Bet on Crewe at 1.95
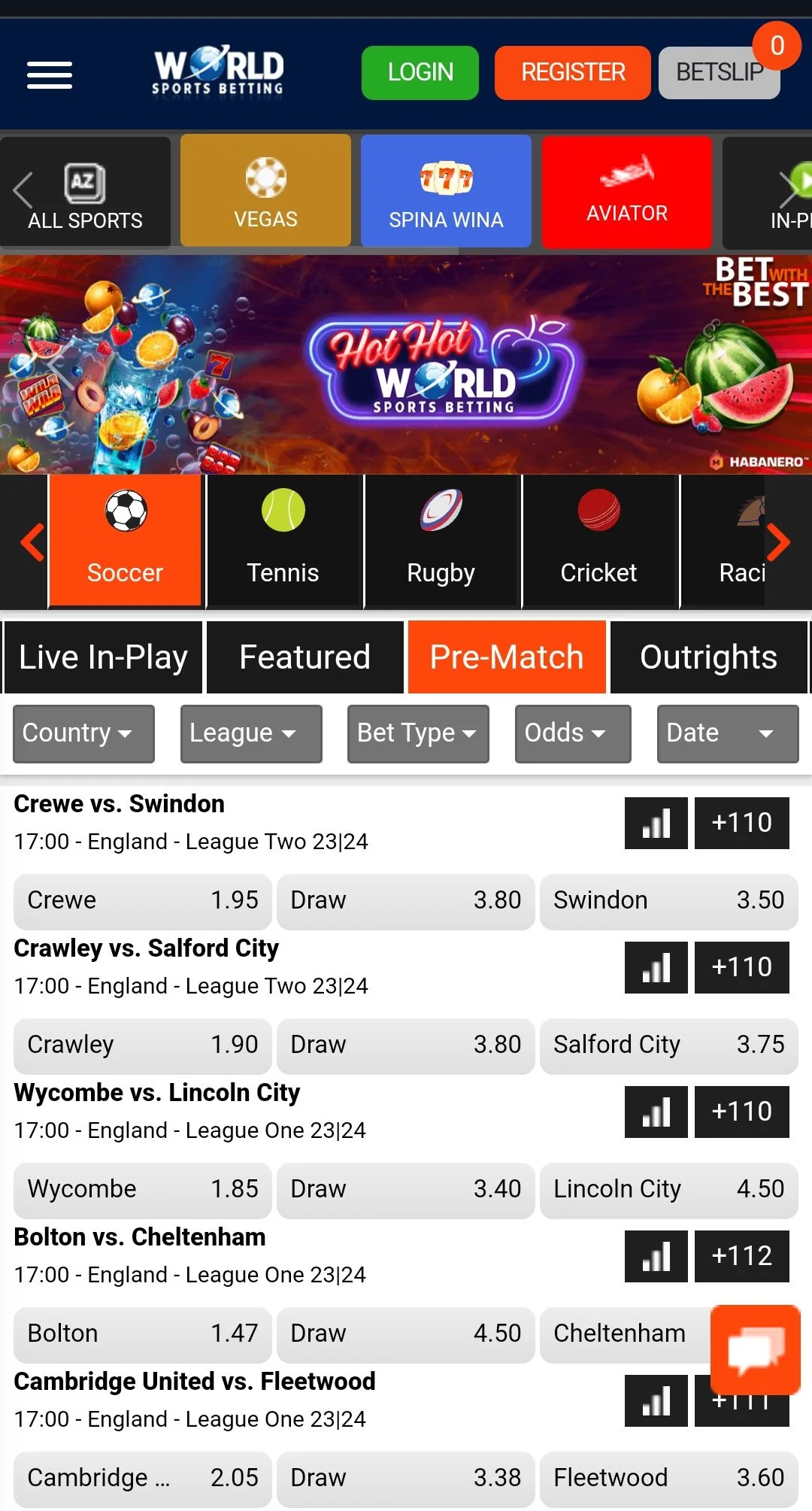The height and width of the screenshot is (1511, 812). pos(143,900)
